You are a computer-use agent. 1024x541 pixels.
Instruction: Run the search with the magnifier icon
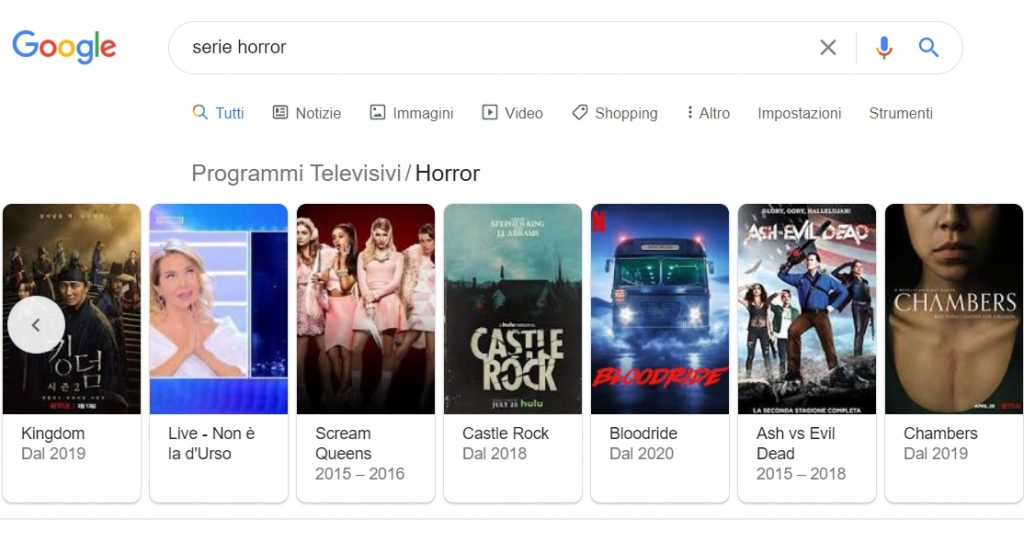click(x=929, y=47)
